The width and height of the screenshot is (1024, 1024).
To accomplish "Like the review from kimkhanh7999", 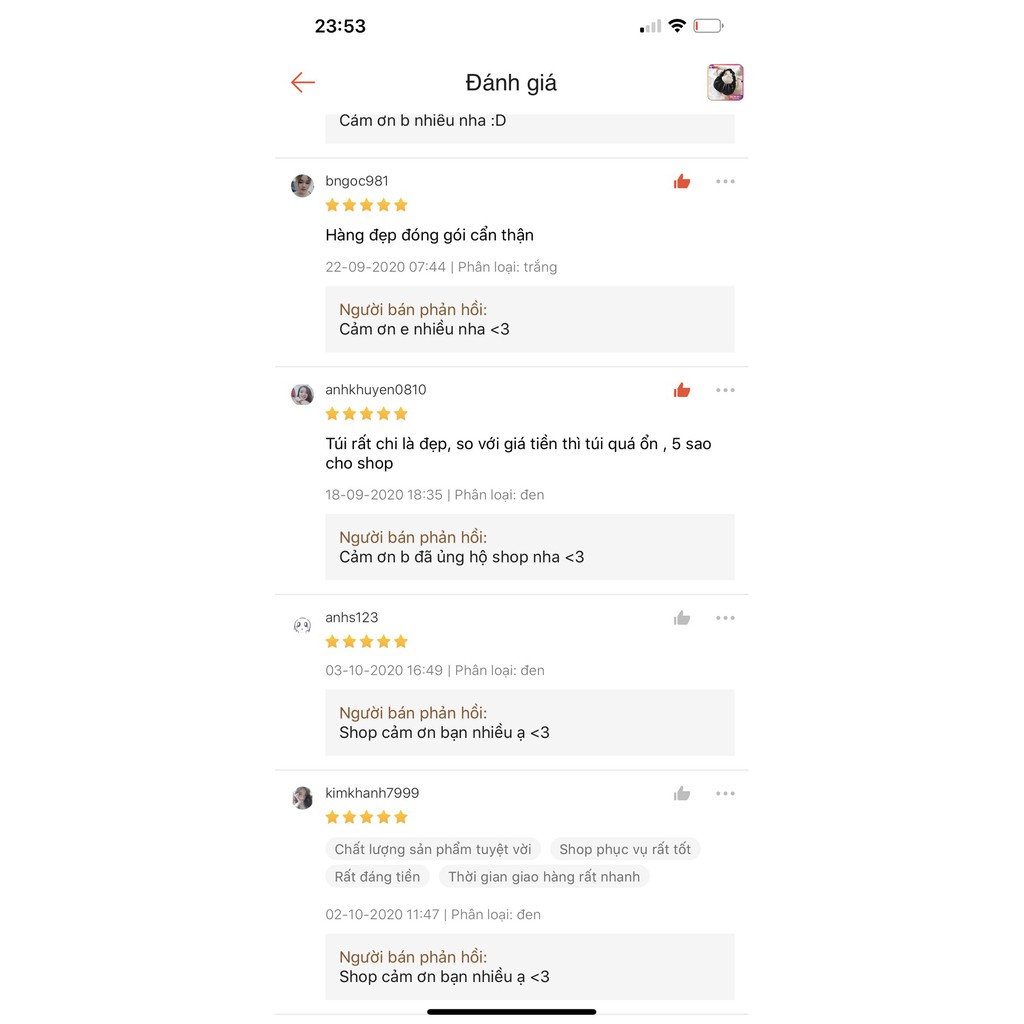I will [x=682, y=794].
